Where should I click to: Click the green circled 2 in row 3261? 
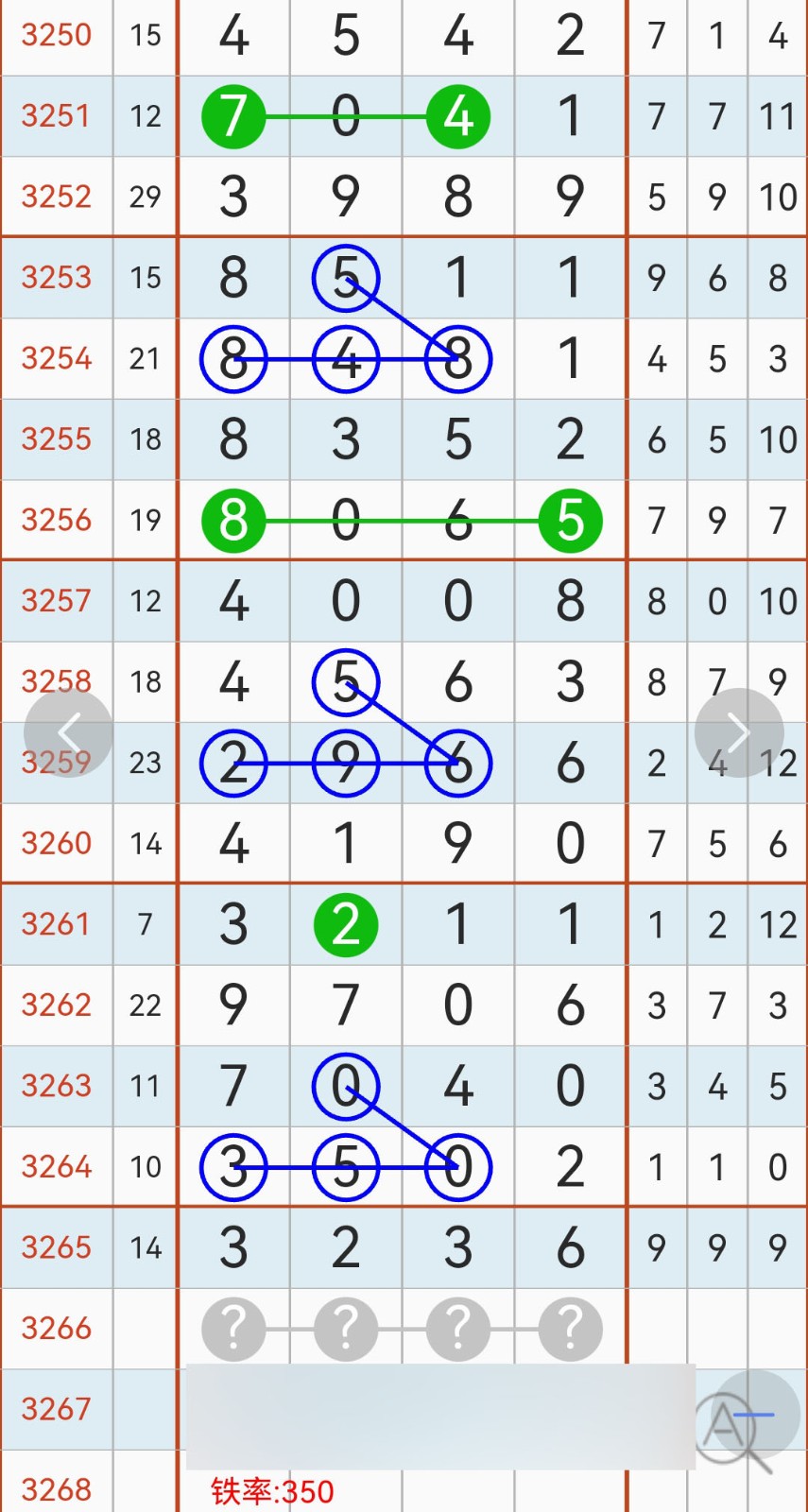(x=346, y=924)
